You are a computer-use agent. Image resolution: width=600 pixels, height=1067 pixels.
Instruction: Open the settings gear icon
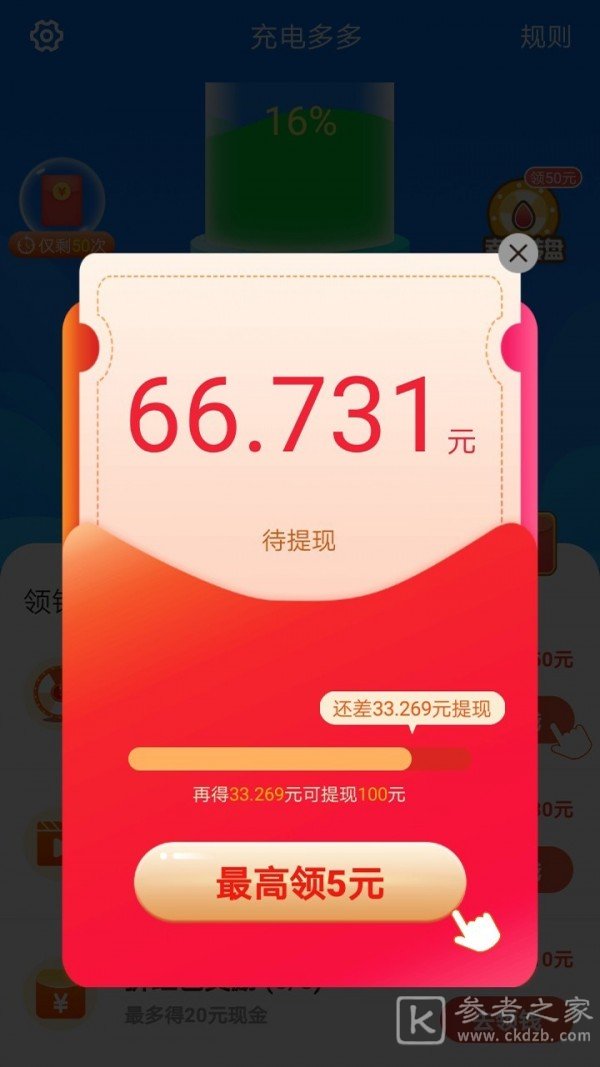(x=47, y=37)
